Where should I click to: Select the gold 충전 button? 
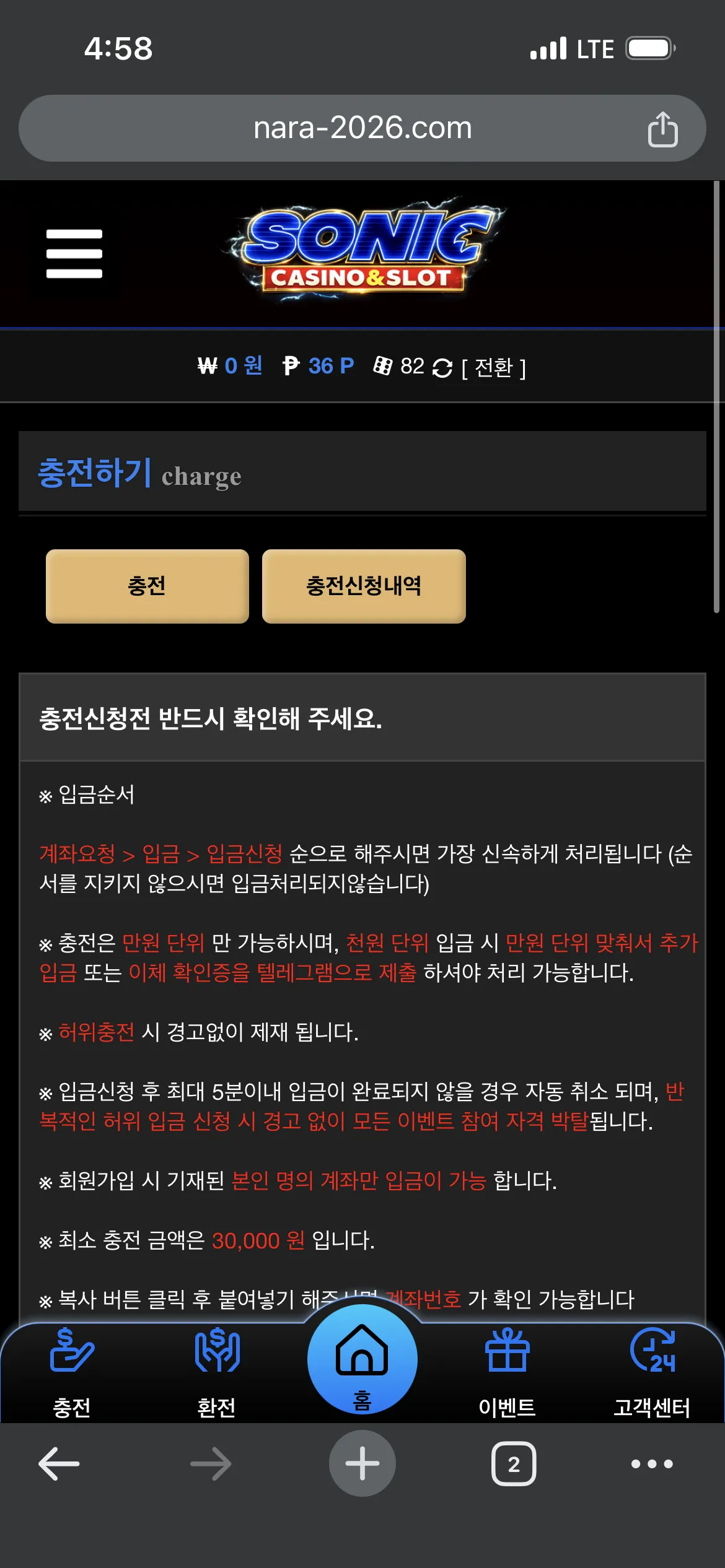pyautogui.click(x=147, y=586)
